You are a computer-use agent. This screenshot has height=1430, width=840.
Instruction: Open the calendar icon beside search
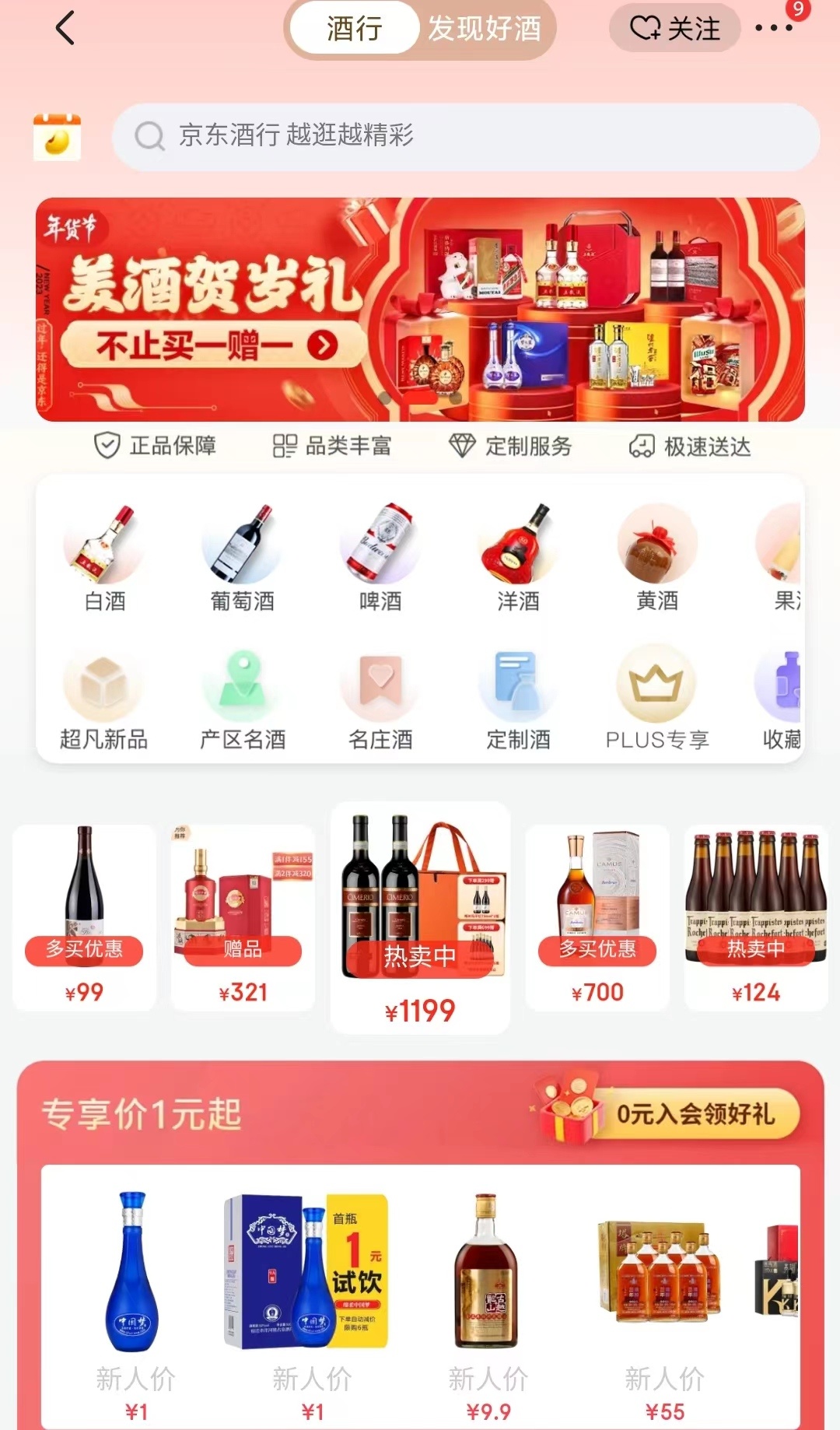[x=57, y=137]
